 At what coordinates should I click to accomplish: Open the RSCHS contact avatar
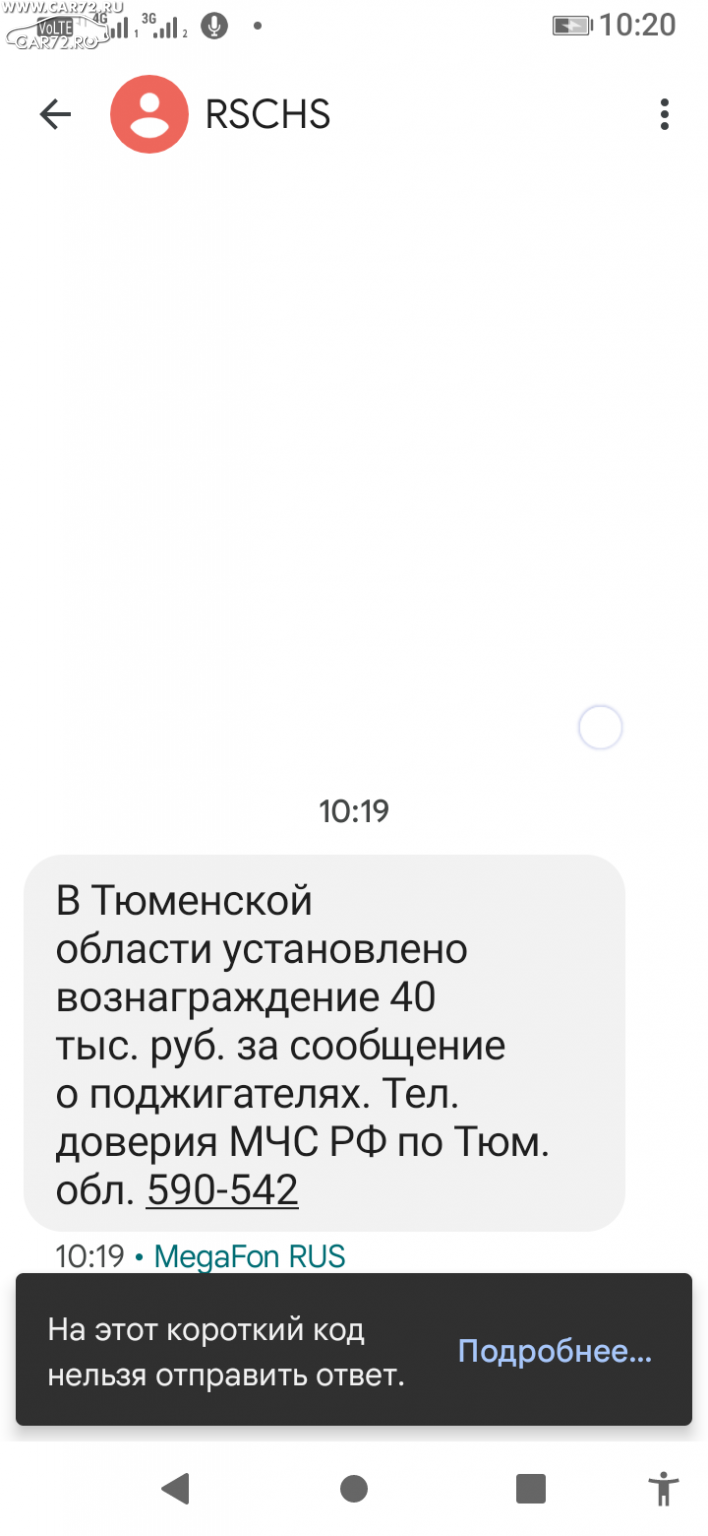point(149,114)
